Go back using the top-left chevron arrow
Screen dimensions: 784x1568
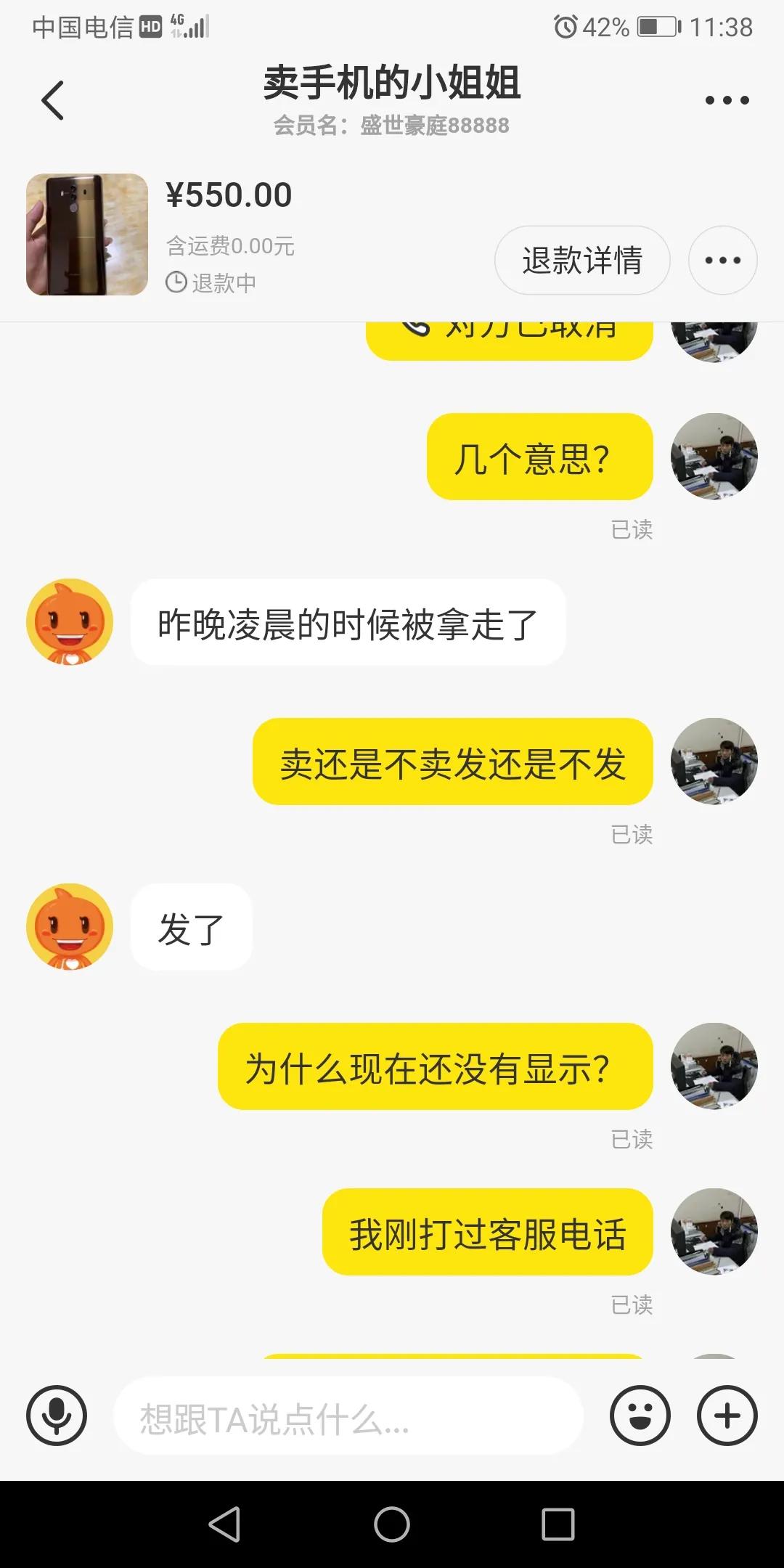[51, 99]
